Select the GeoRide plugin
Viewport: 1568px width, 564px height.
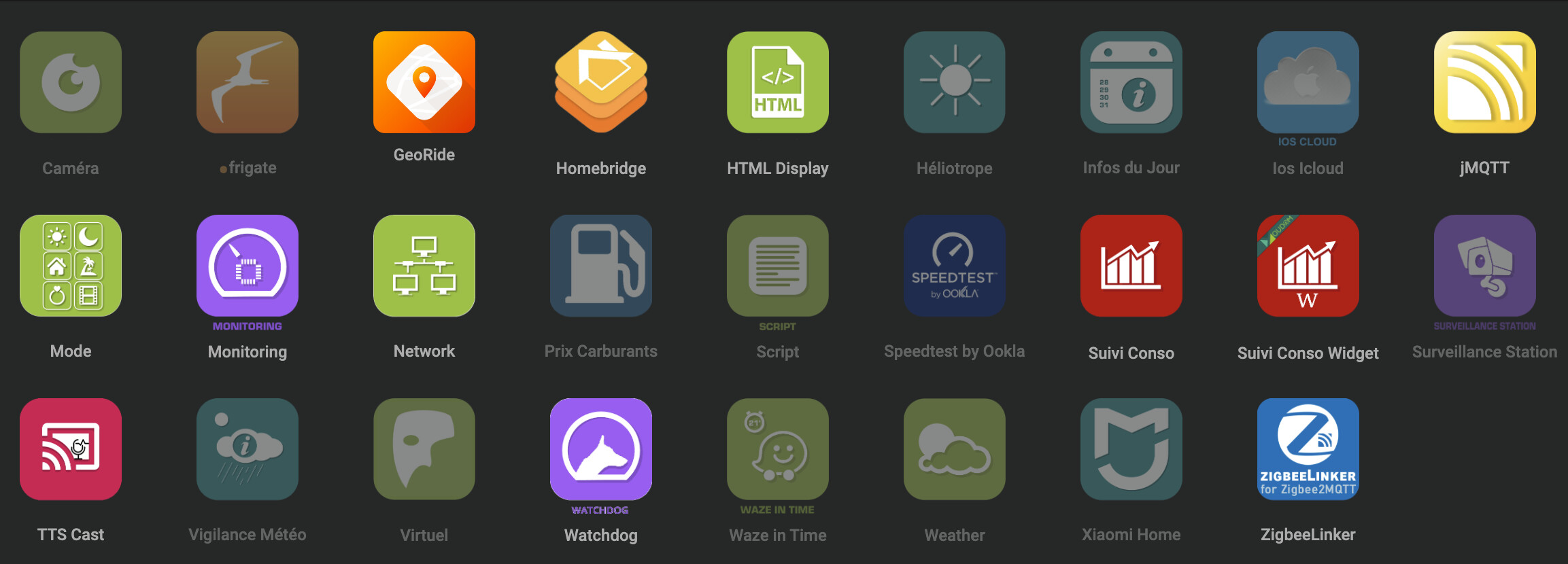click(424, 83)
